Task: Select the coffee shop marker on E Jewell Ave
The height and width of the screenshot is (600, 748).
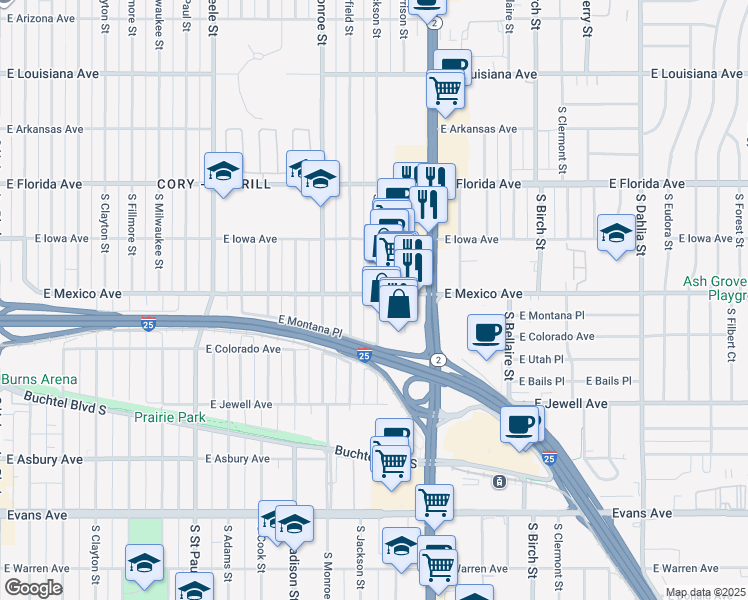Action: [x=519, y=424]
